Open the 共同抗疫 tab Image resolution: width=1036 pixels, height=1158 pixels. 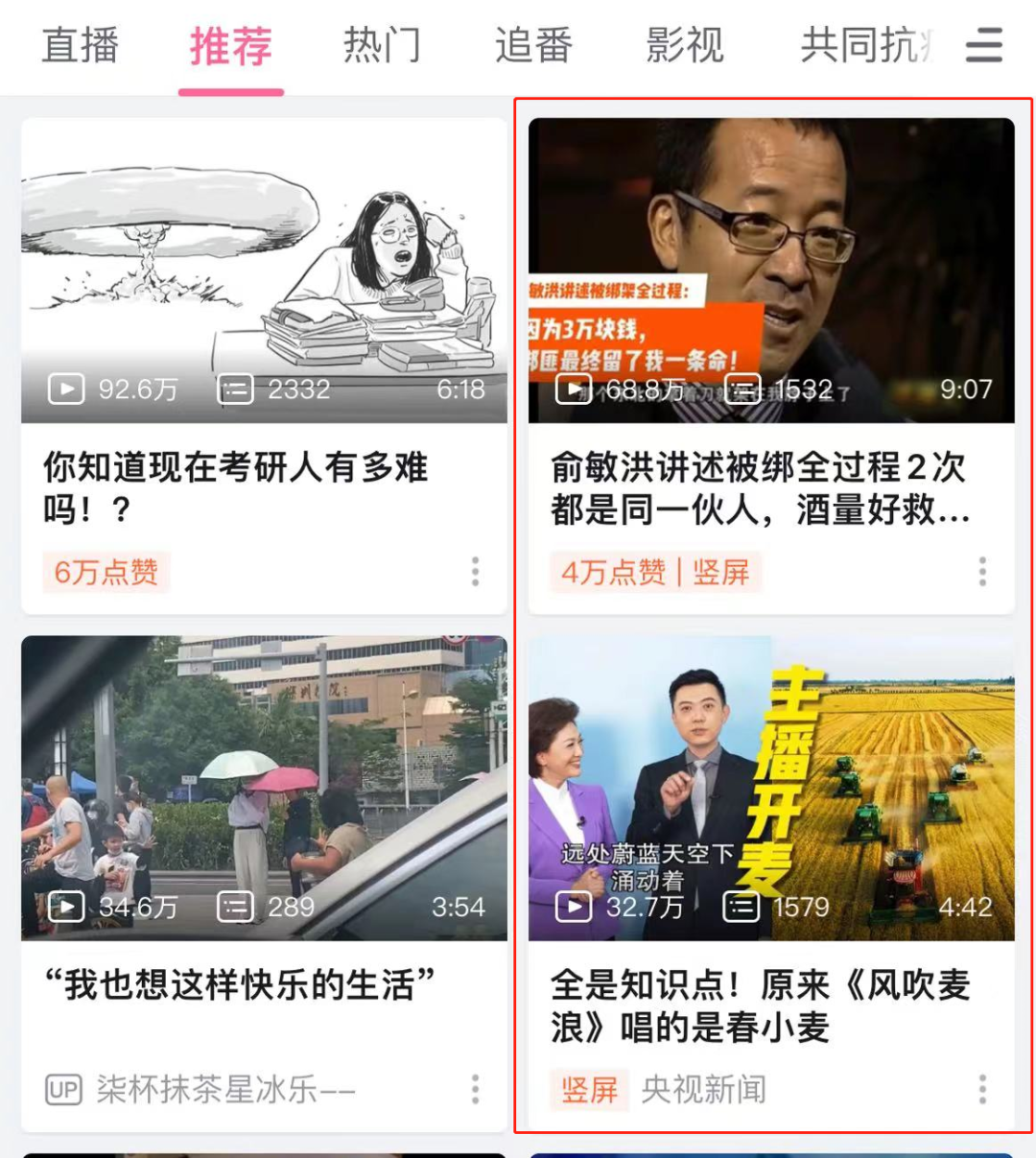(x=863, y=45)
